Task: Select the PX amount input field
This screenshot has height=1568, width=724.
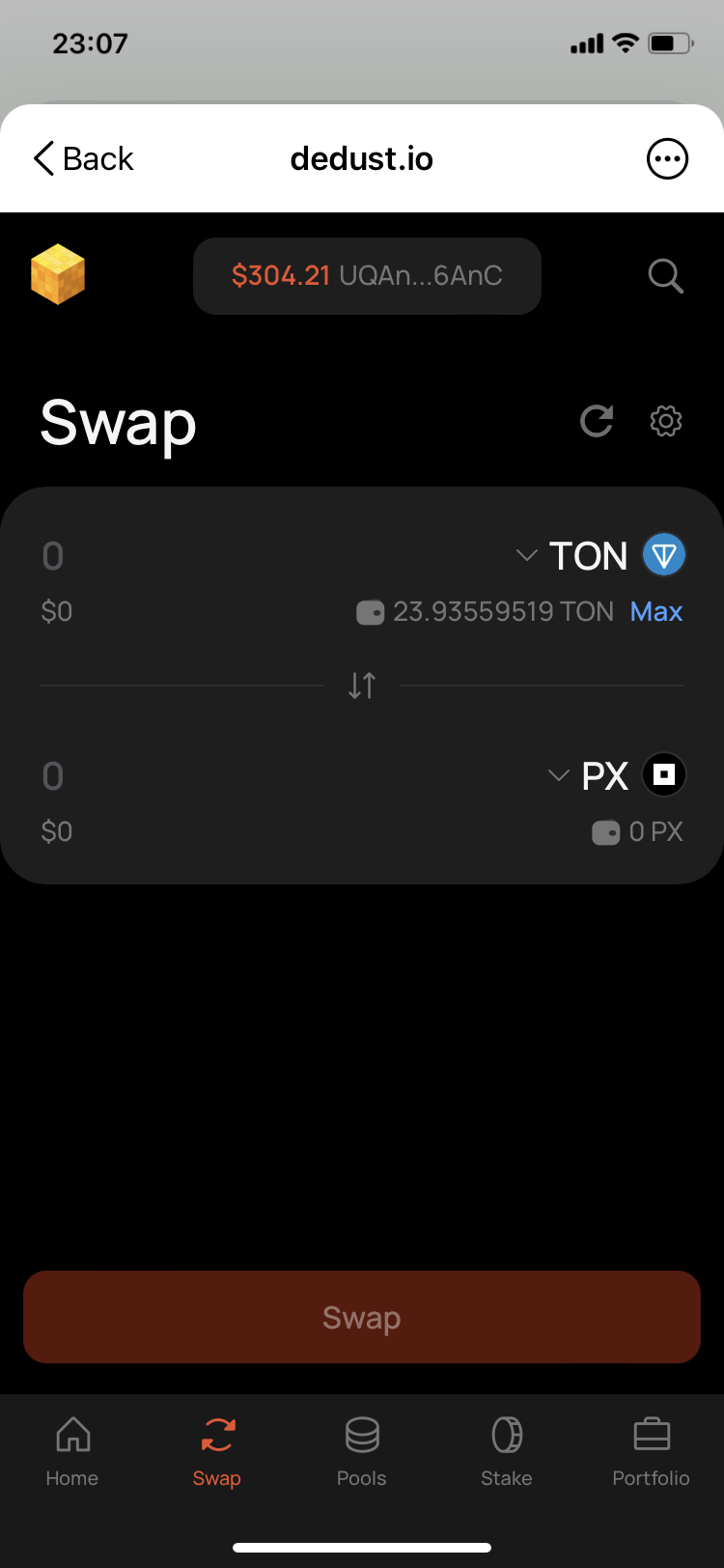Action: [x=193, y=776]
